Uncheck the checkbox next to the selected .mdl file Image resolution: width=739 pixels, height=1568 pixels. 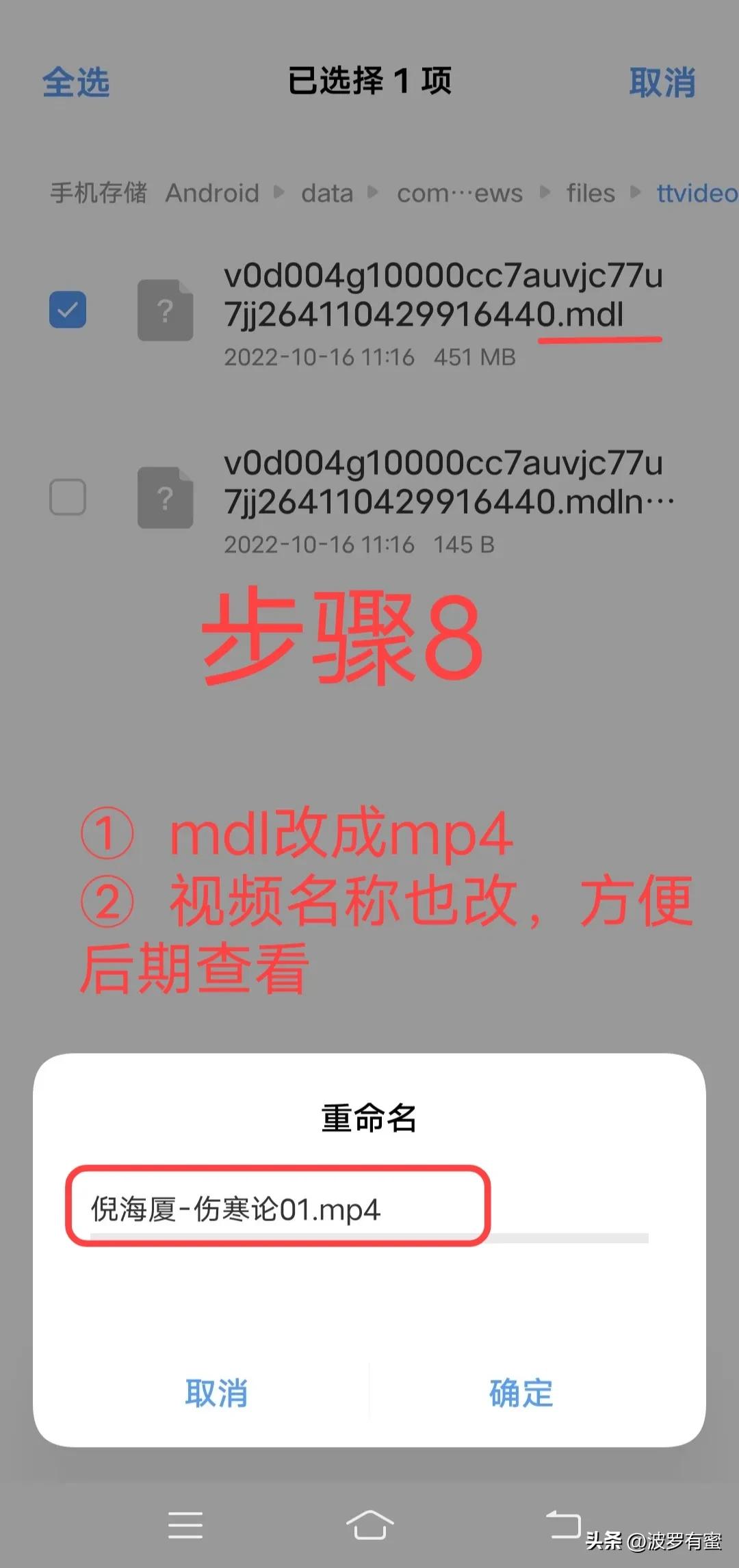pyautogui.click(x=68, y=311)
